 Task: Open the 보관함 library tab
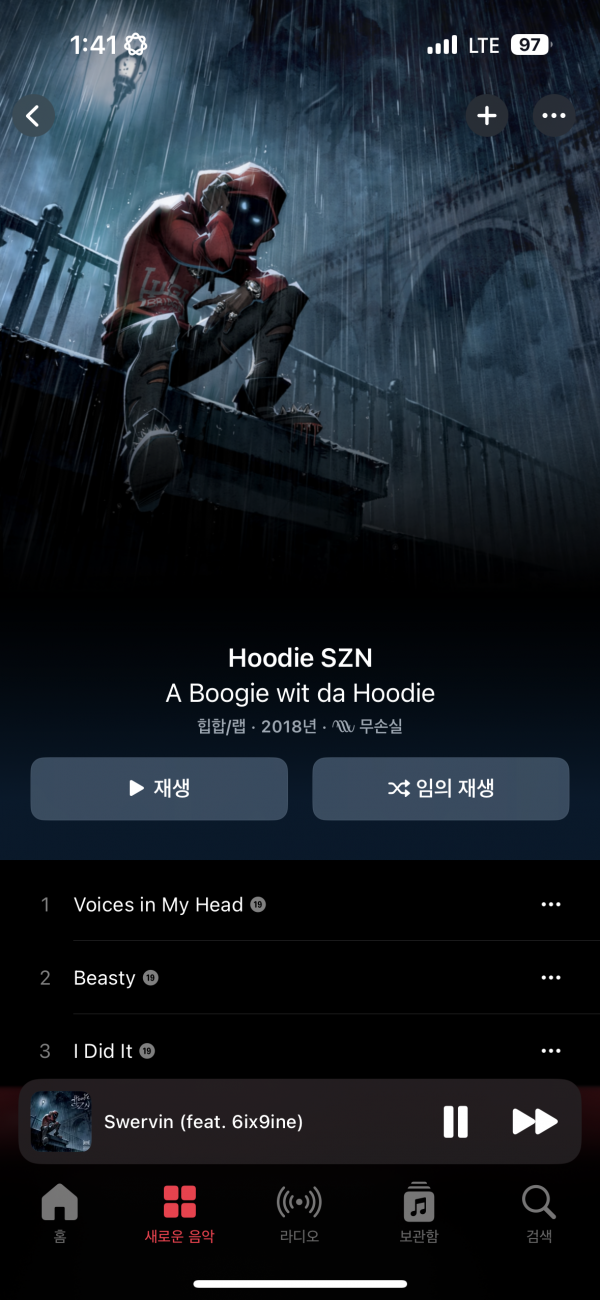[x=419, y=1213]
